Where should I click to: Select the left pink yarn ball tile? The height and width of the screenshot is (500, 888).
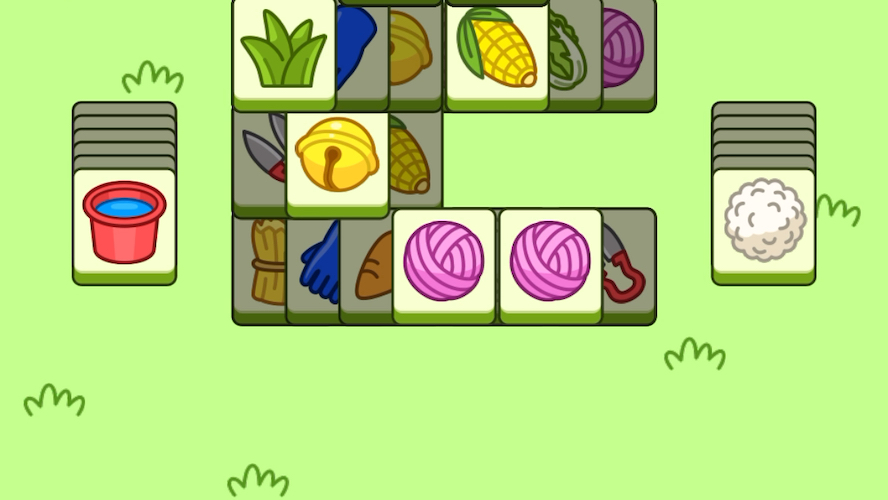pos(444,261)
